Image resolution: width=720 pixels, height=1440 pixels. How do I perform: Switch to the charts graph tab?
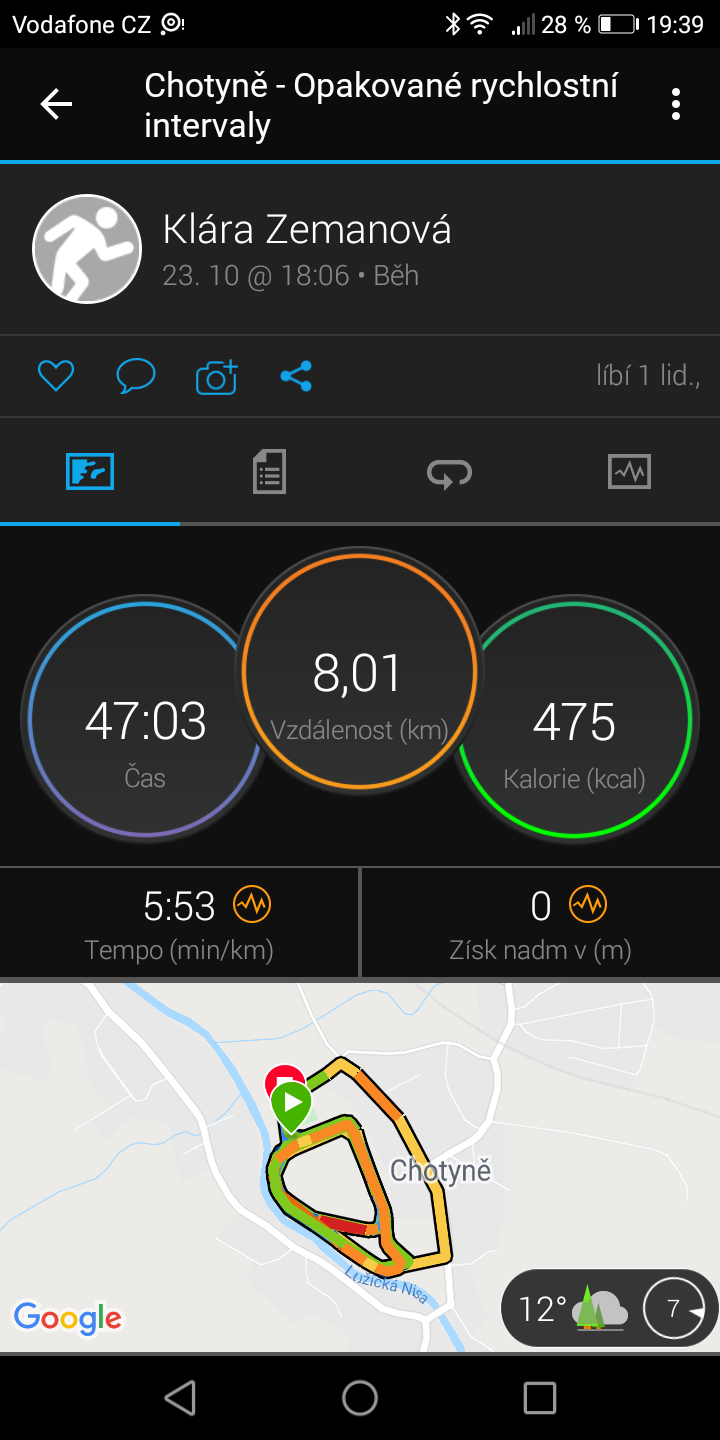[629, 471]
